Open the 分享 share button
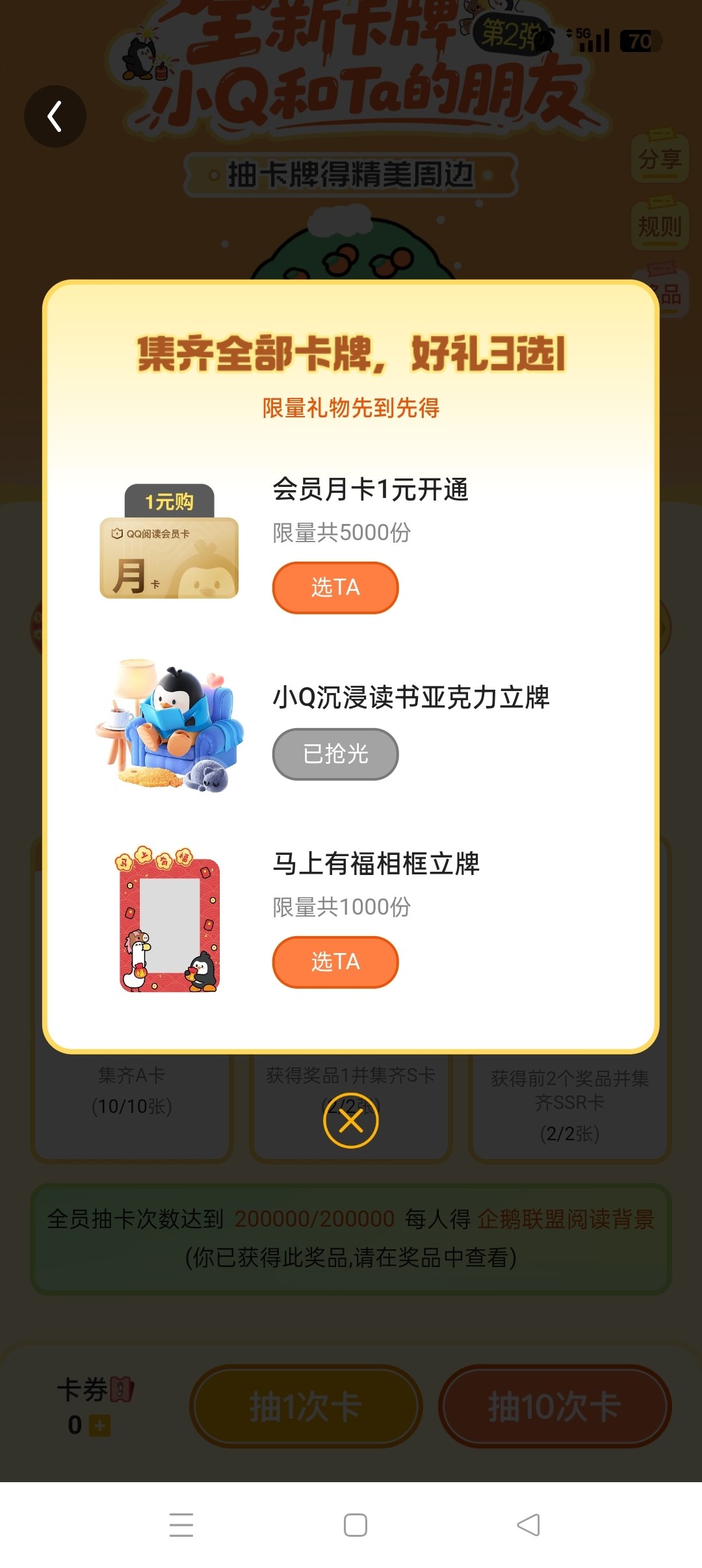The width and height of the screenshot is (702, 1568). pyautogui.click(x=659, y=158)
